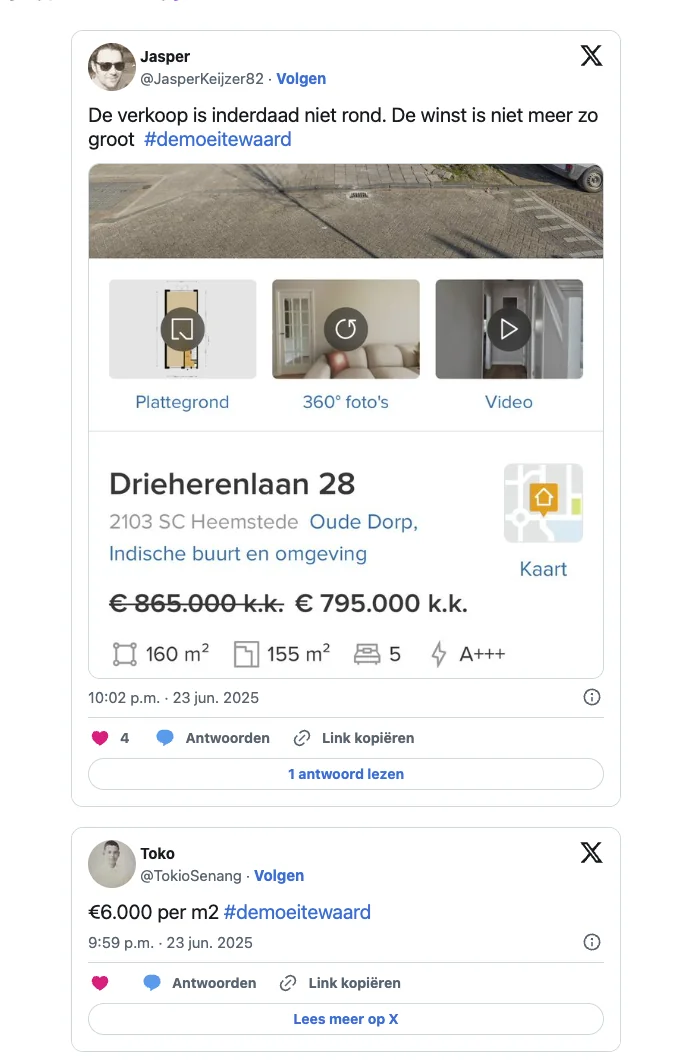This screenshot has width=681, height=1060.
Task: Open X logo on Toko's tweet
Action: 591,853
